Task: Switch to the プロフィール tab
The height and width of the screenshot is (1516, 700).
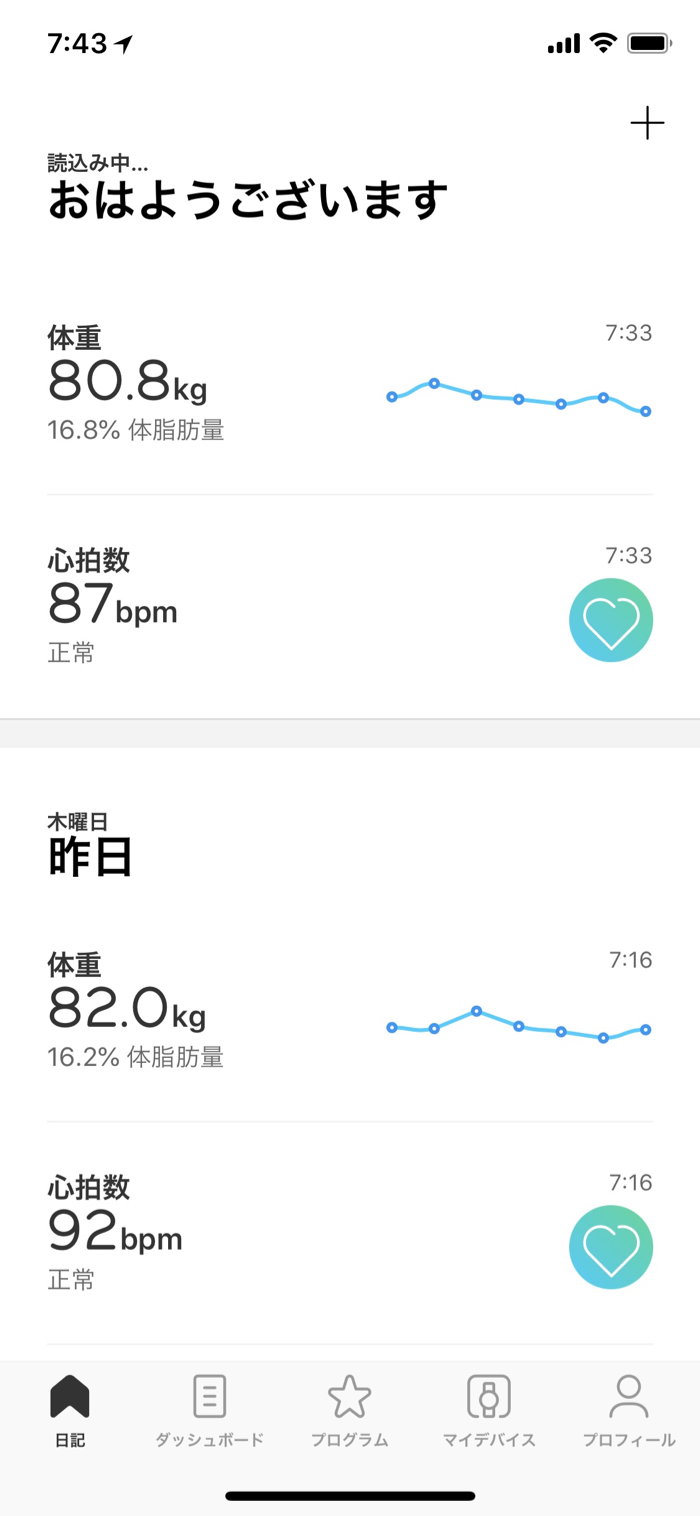Action: pos(629,1410)
